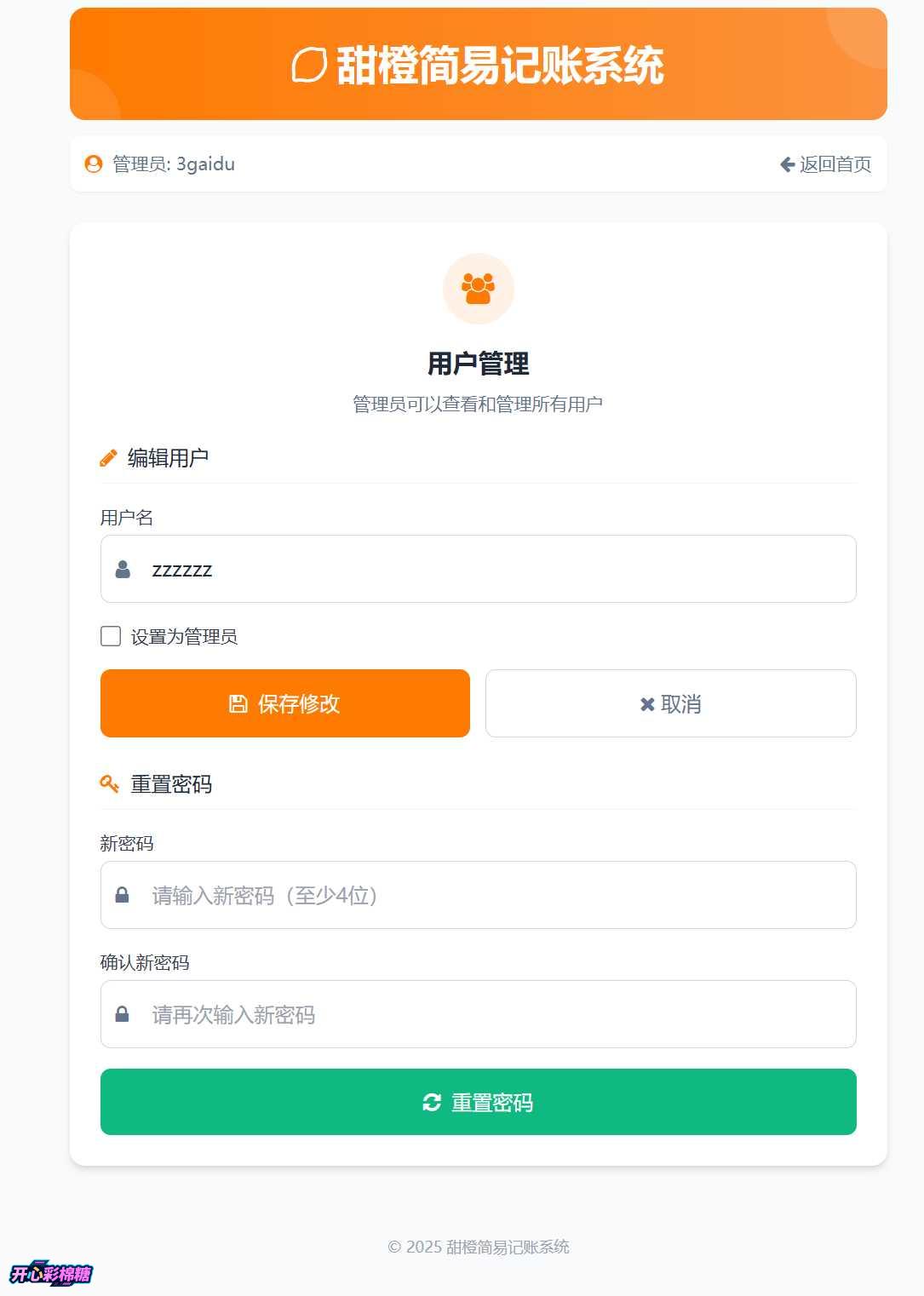Tap the 返回首页 link
Screen dimensions: 924x1296
point(826,164)
